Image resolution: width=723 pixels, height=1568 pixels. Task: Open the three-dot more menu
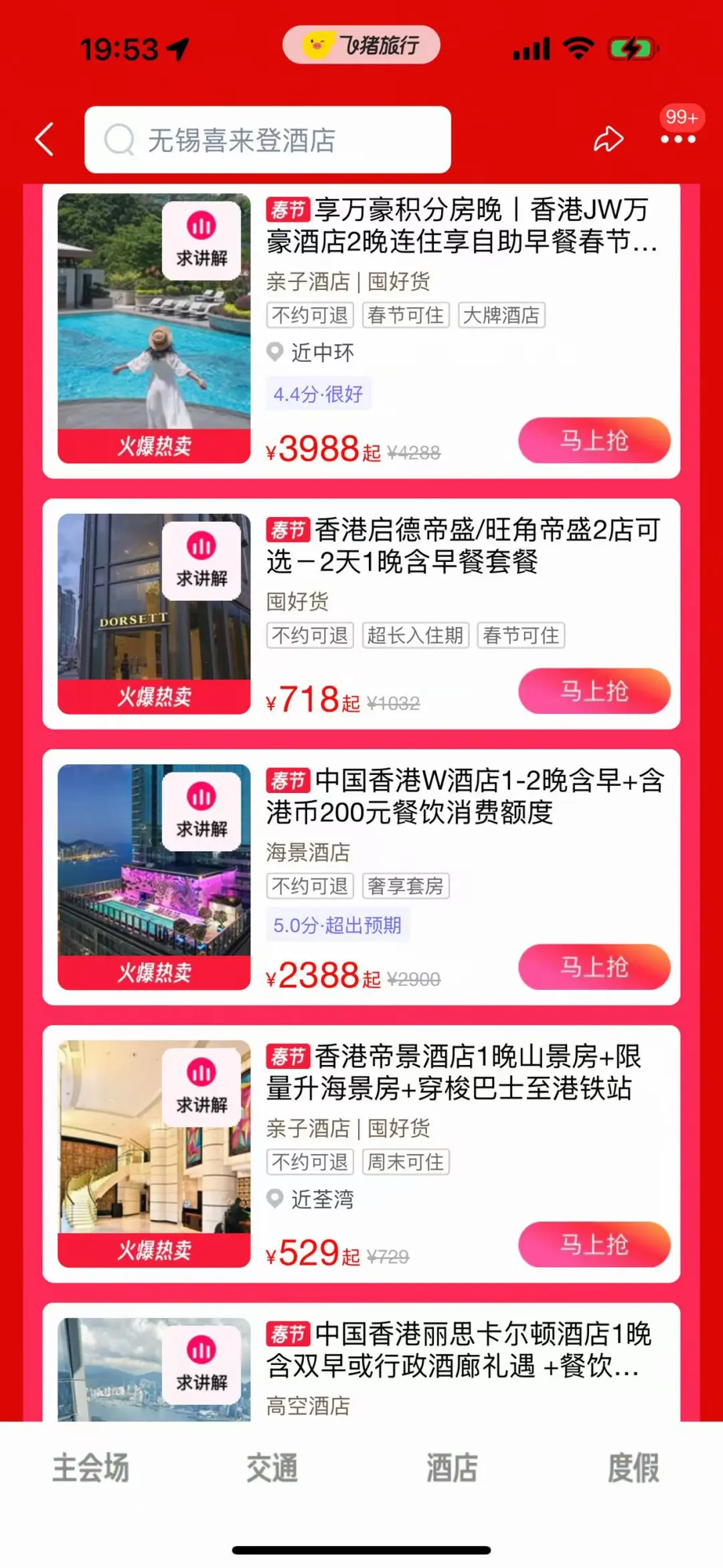point(677,139)
